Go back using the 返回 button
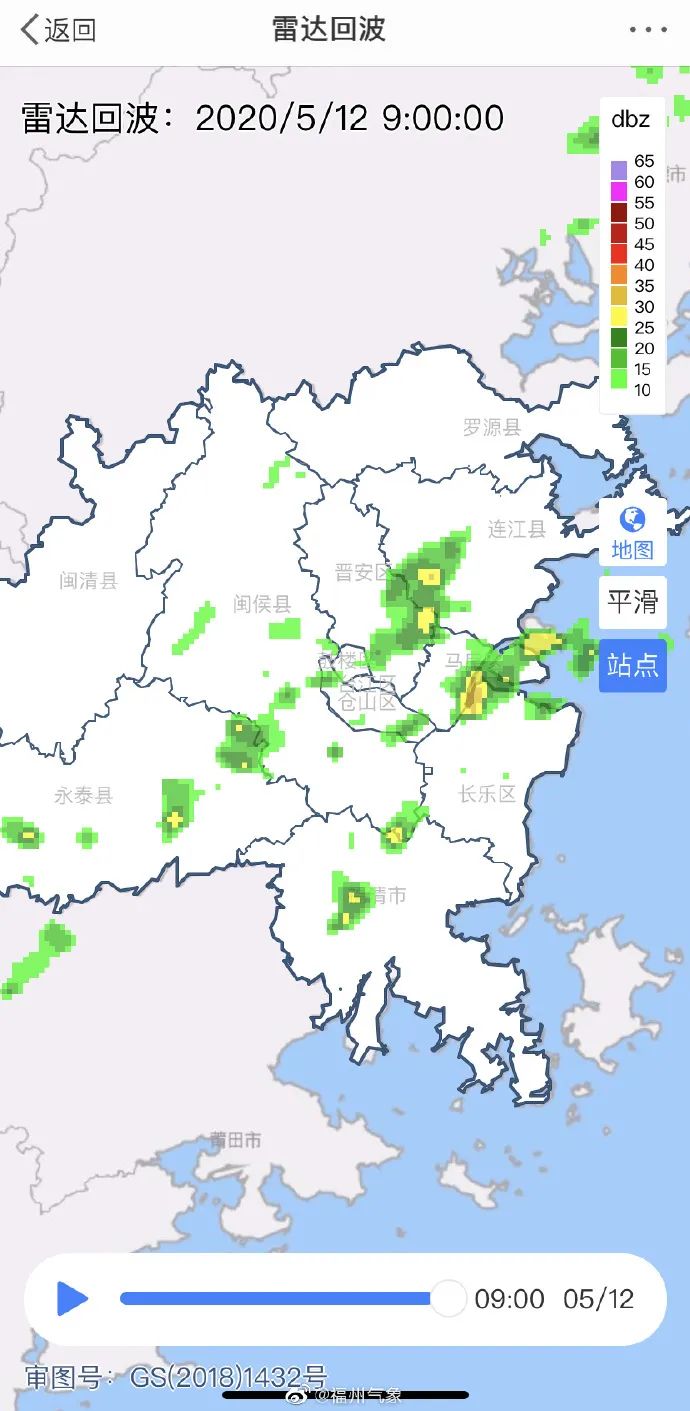The width and height of the screenshot is (690, 1411). tap(58, 30)
